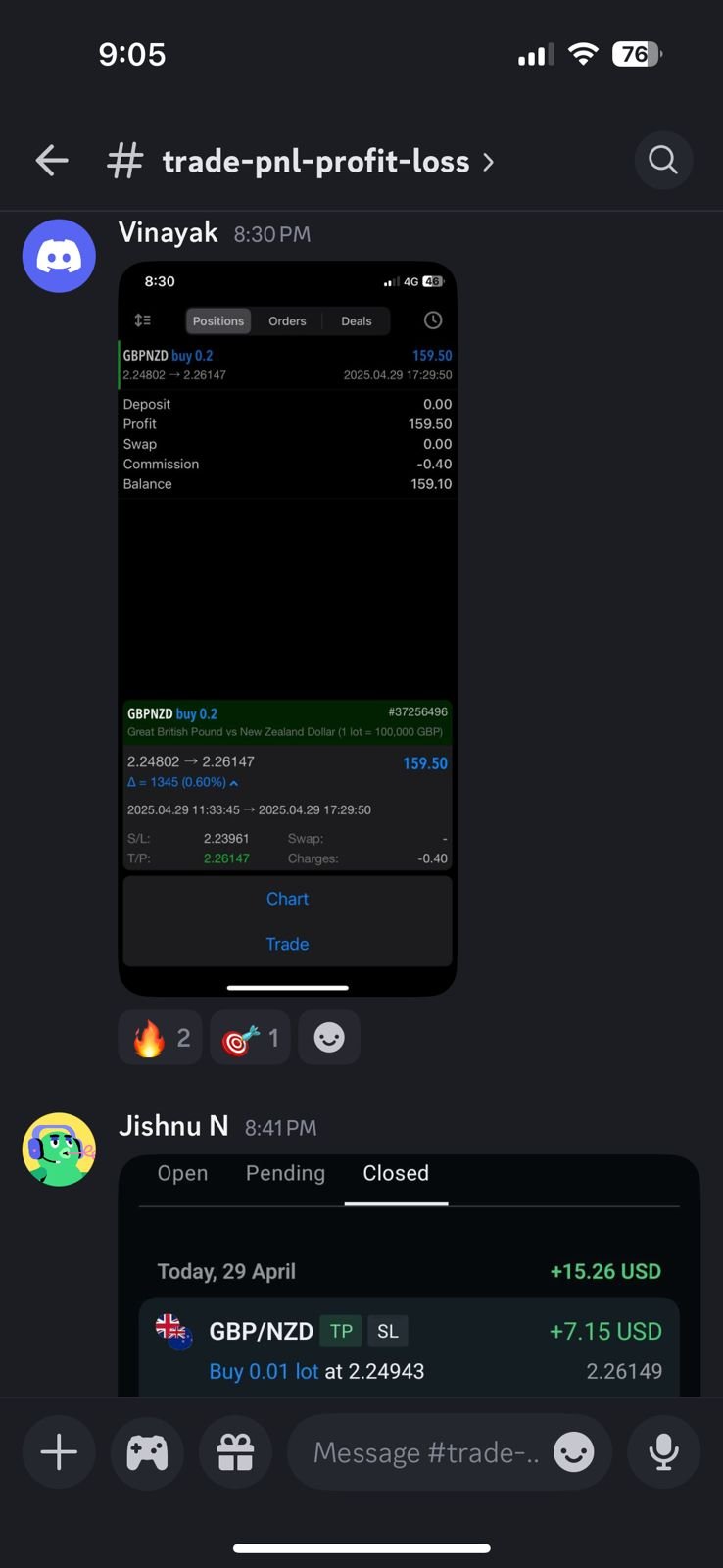723x1568 pixels.
Task: Open Vinayak's GBPNZD screenshot attachment
Action: pos(287,627)
